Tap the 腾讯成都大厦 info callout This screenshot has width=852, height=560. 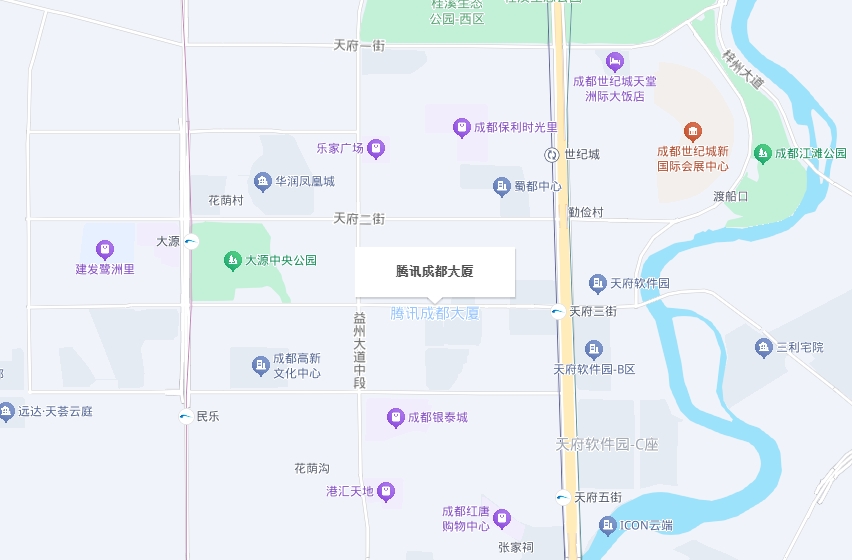tap(434, 272)
